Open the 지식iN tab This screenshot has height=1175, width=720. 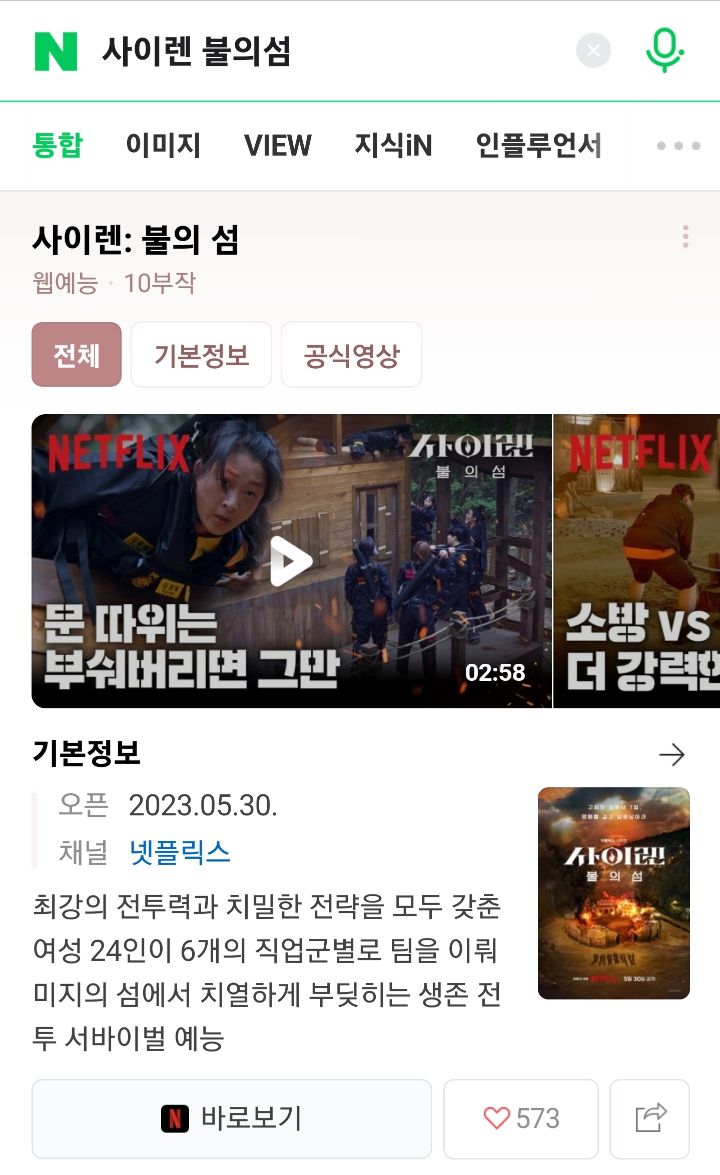coord(393,145)
